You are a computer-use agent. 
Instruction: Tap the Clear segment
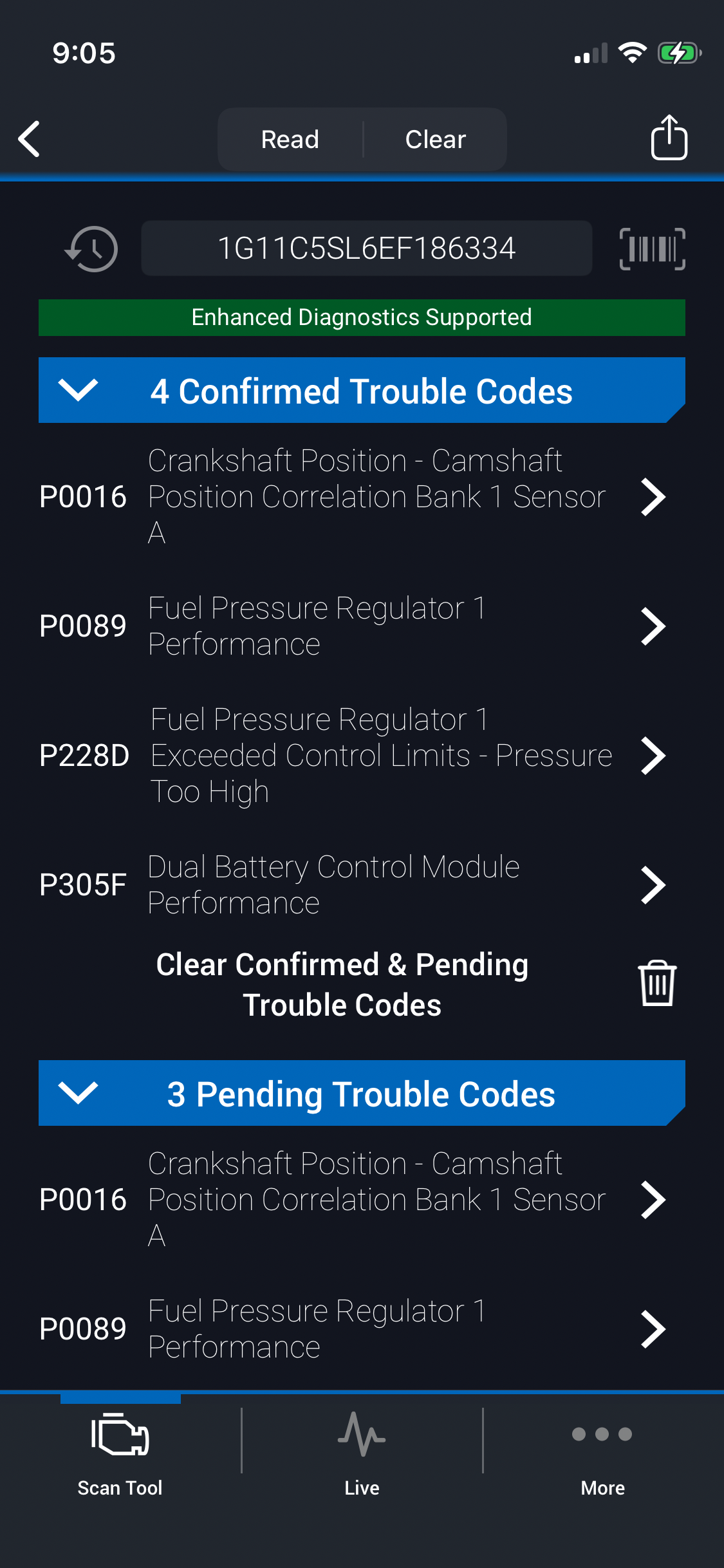click(435, 139)
